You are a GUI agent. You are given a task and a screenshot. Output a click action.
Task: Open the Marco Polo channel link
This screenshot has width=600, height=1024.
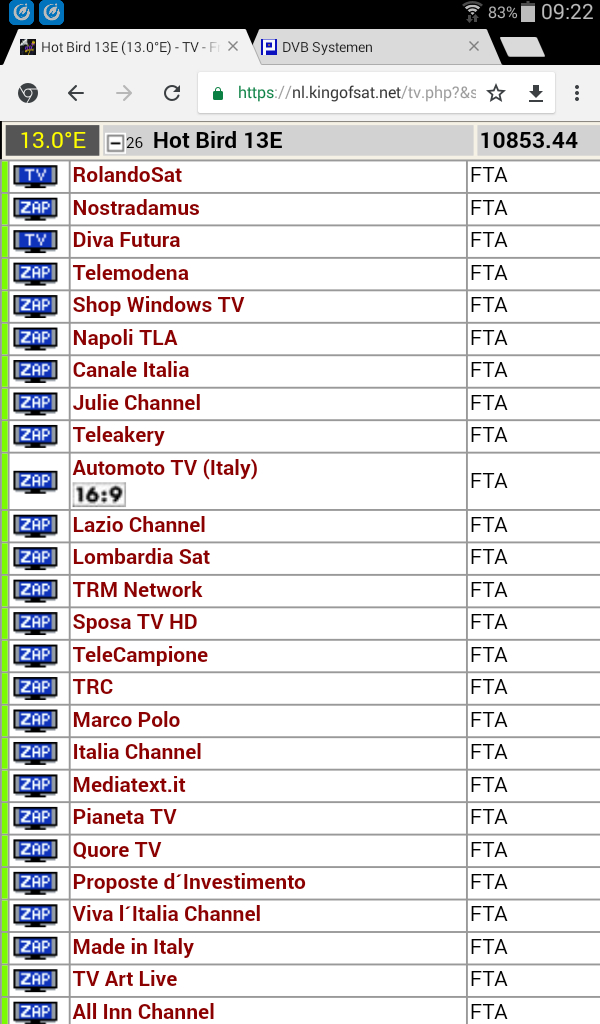coord(127,720)
